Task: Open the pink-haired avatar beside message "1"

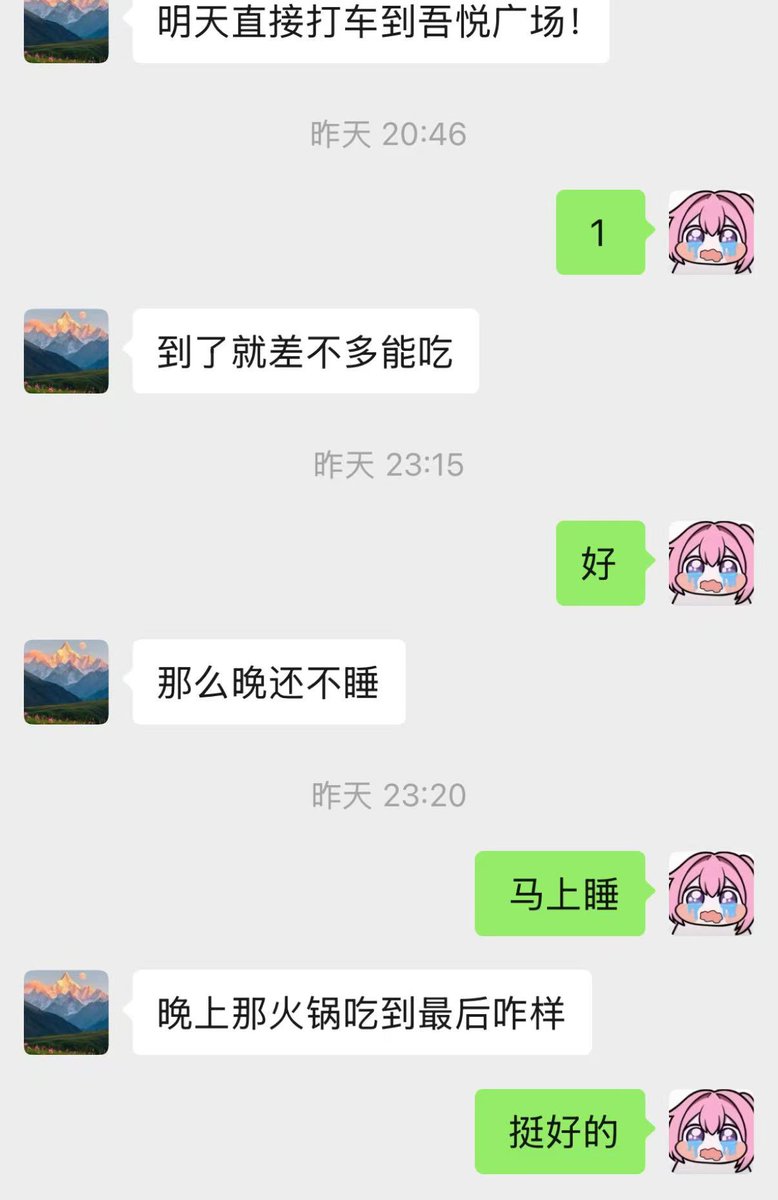Action: (711, 232)
